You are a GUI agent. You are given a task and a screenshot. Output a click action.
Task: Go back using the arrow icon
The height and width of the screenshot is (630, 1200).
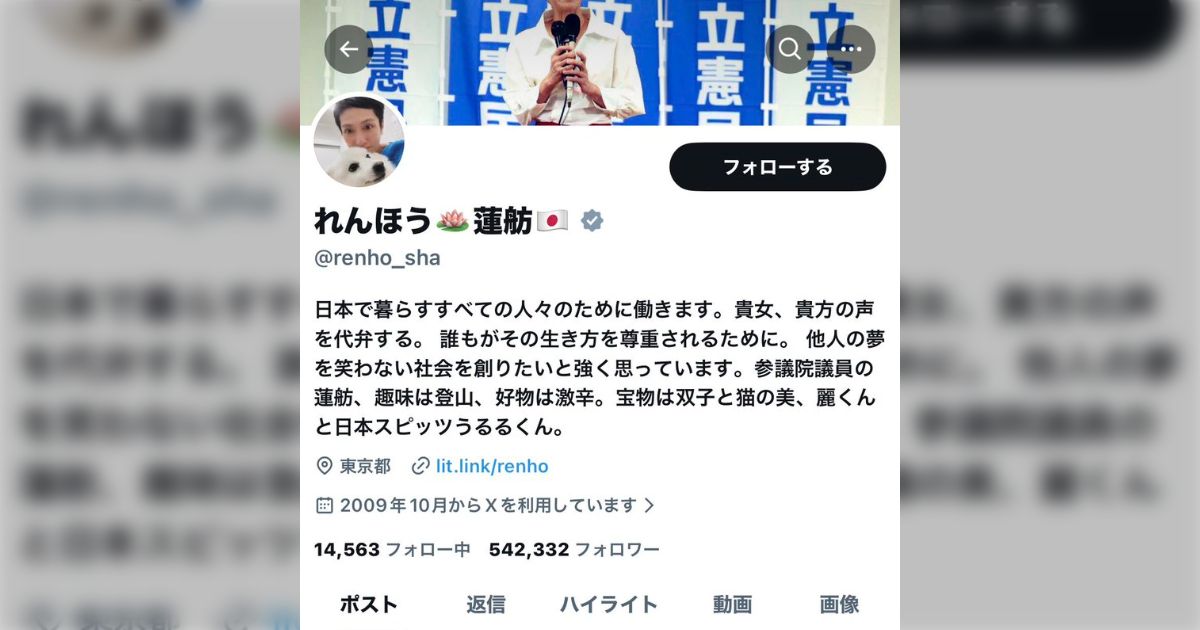click(348, 49)
